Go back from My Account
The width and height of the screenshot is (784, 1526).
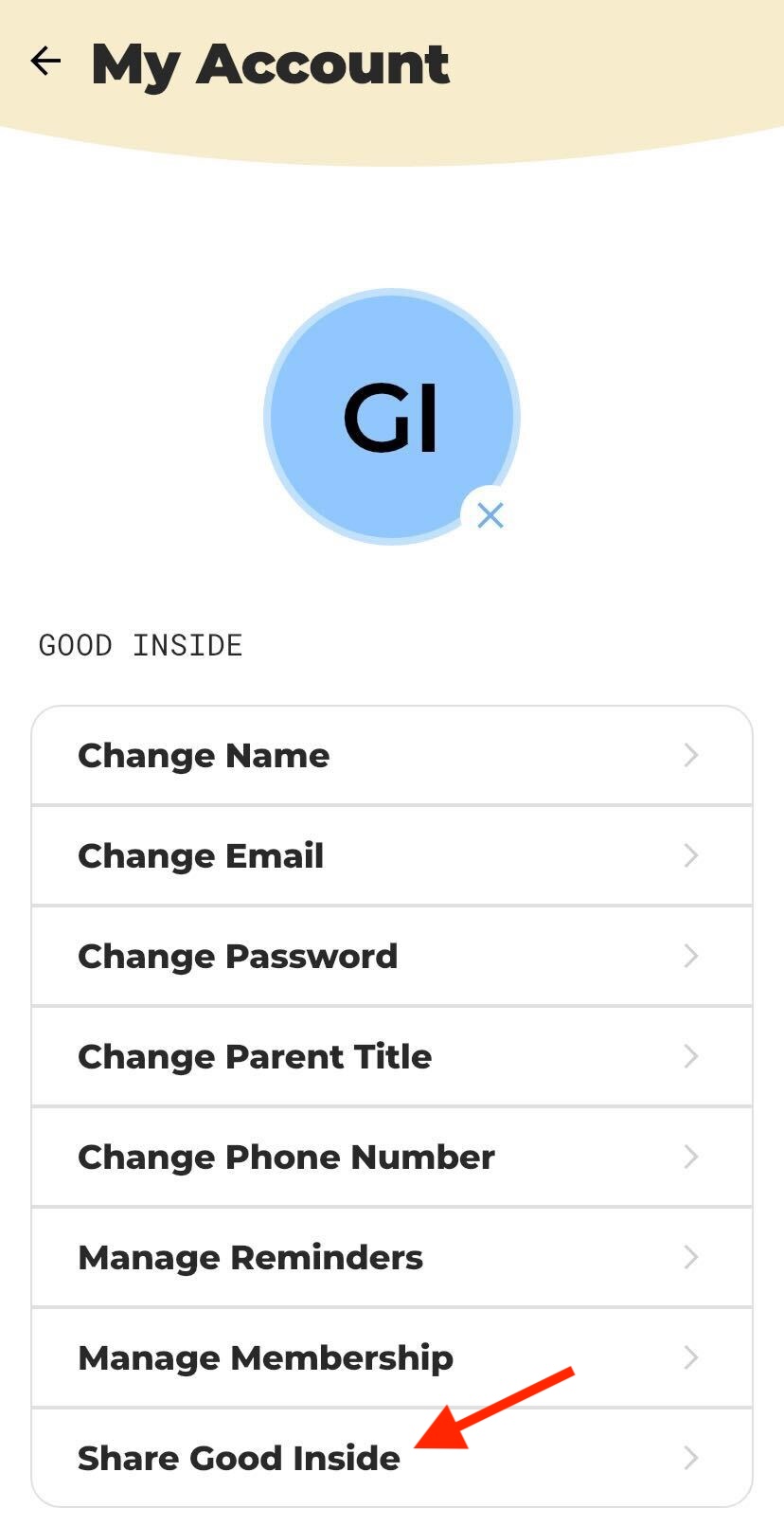45,62
